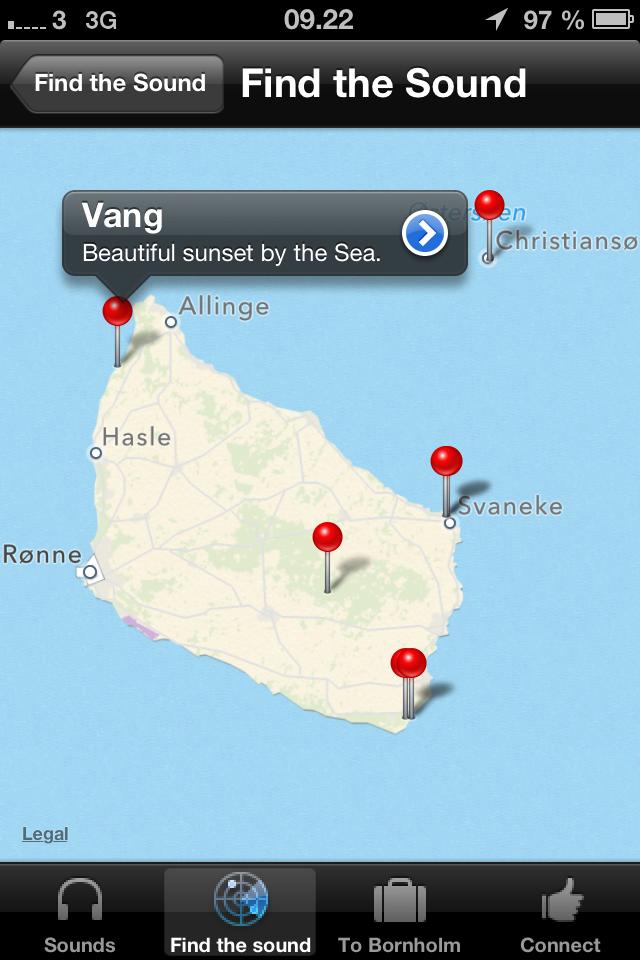Go back via Find the Sound button

point(116,84)
